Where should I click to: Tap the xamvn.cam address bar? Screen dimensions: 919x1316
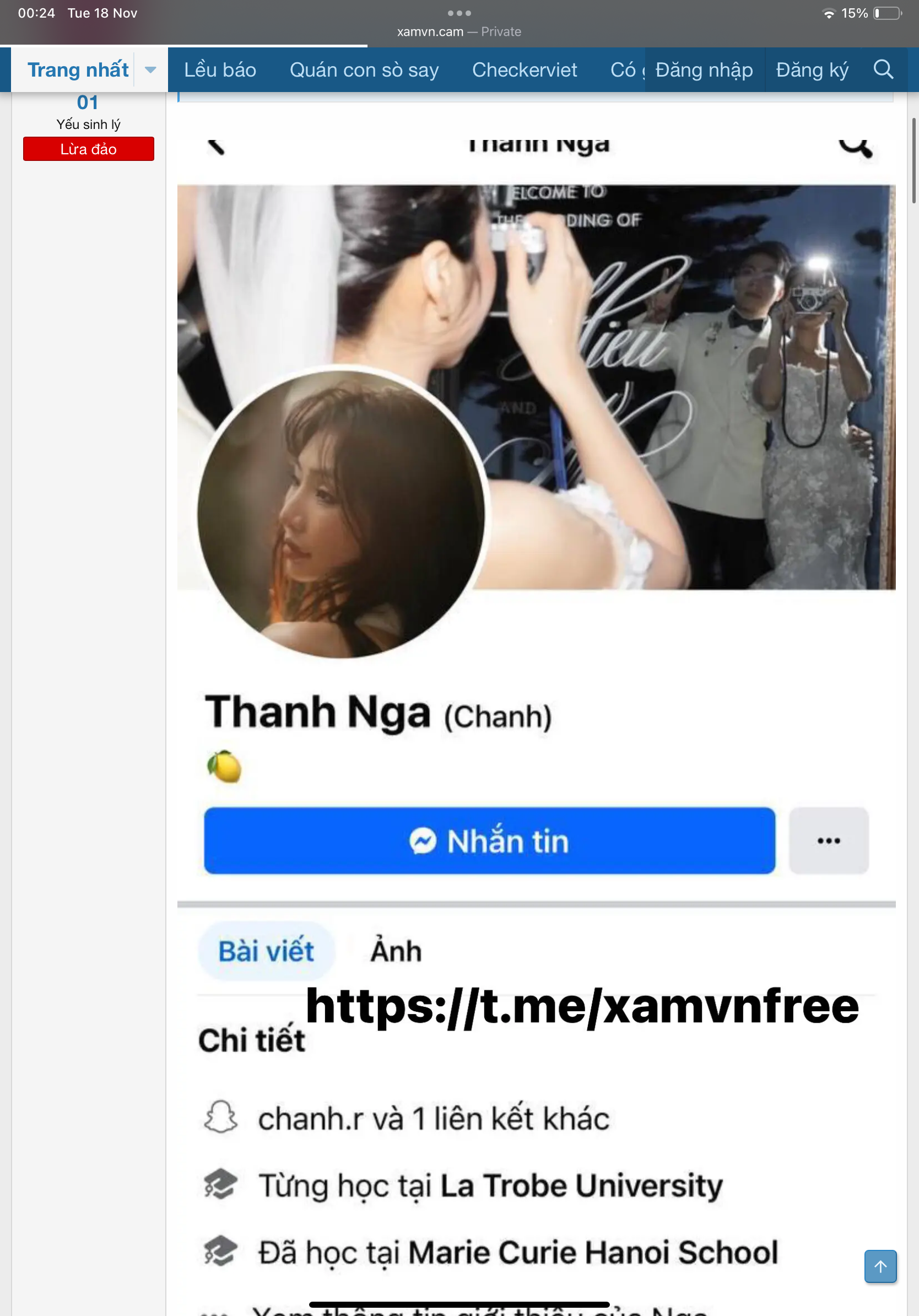[x=459, y=31]
